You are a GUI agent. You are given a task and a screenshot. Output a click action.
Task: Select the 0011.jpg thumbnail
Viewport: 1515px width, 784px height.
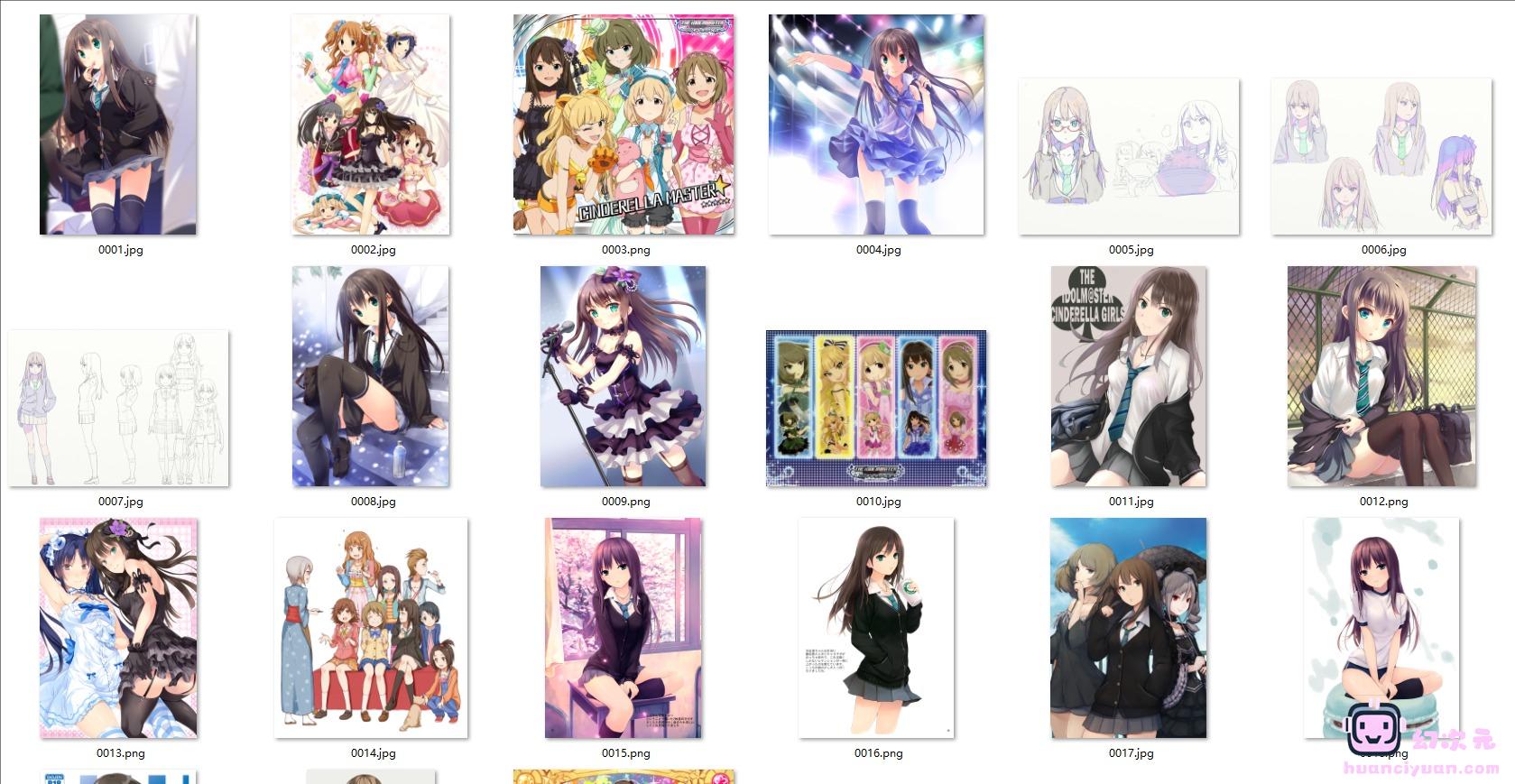pyautogui.click(x=1129, y=376)
